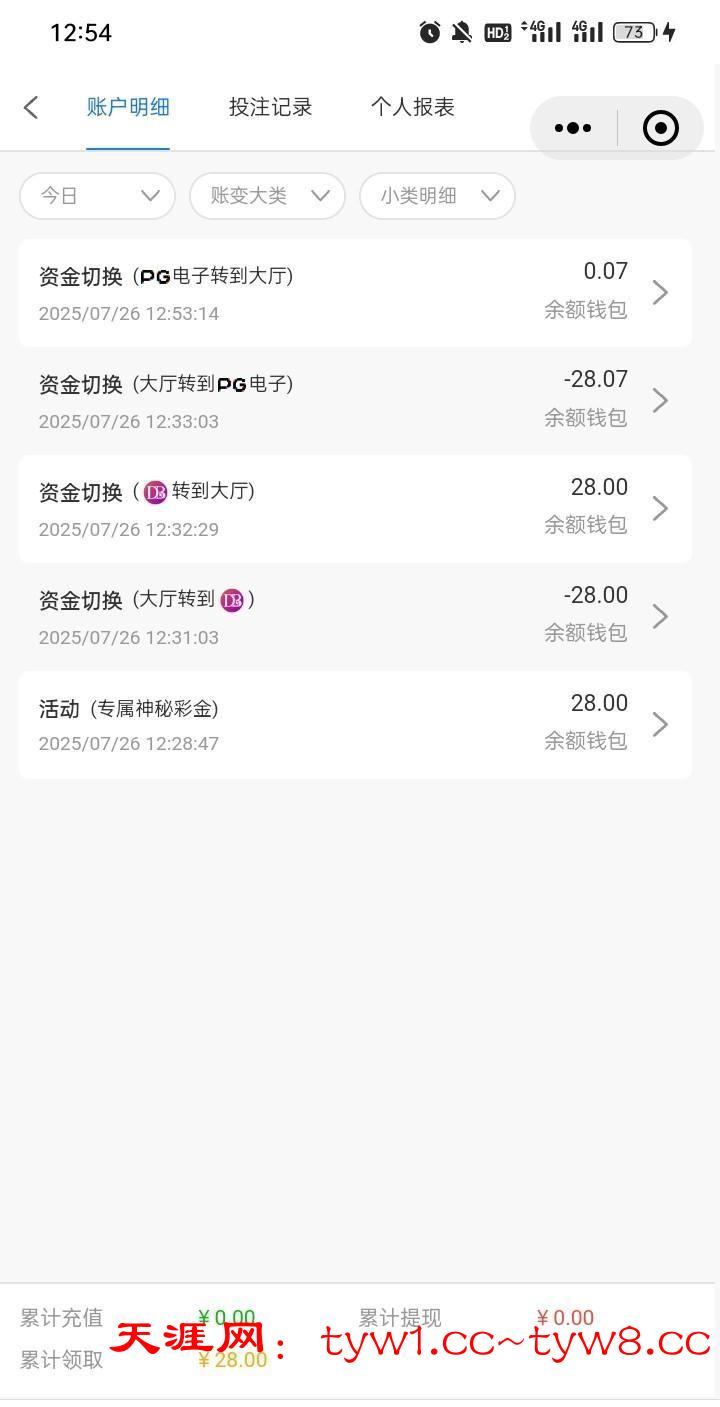Open the 12:31:03 大厅转到 -28.00 record
This screenshot has height=1407, width=720.
point(355,617)
